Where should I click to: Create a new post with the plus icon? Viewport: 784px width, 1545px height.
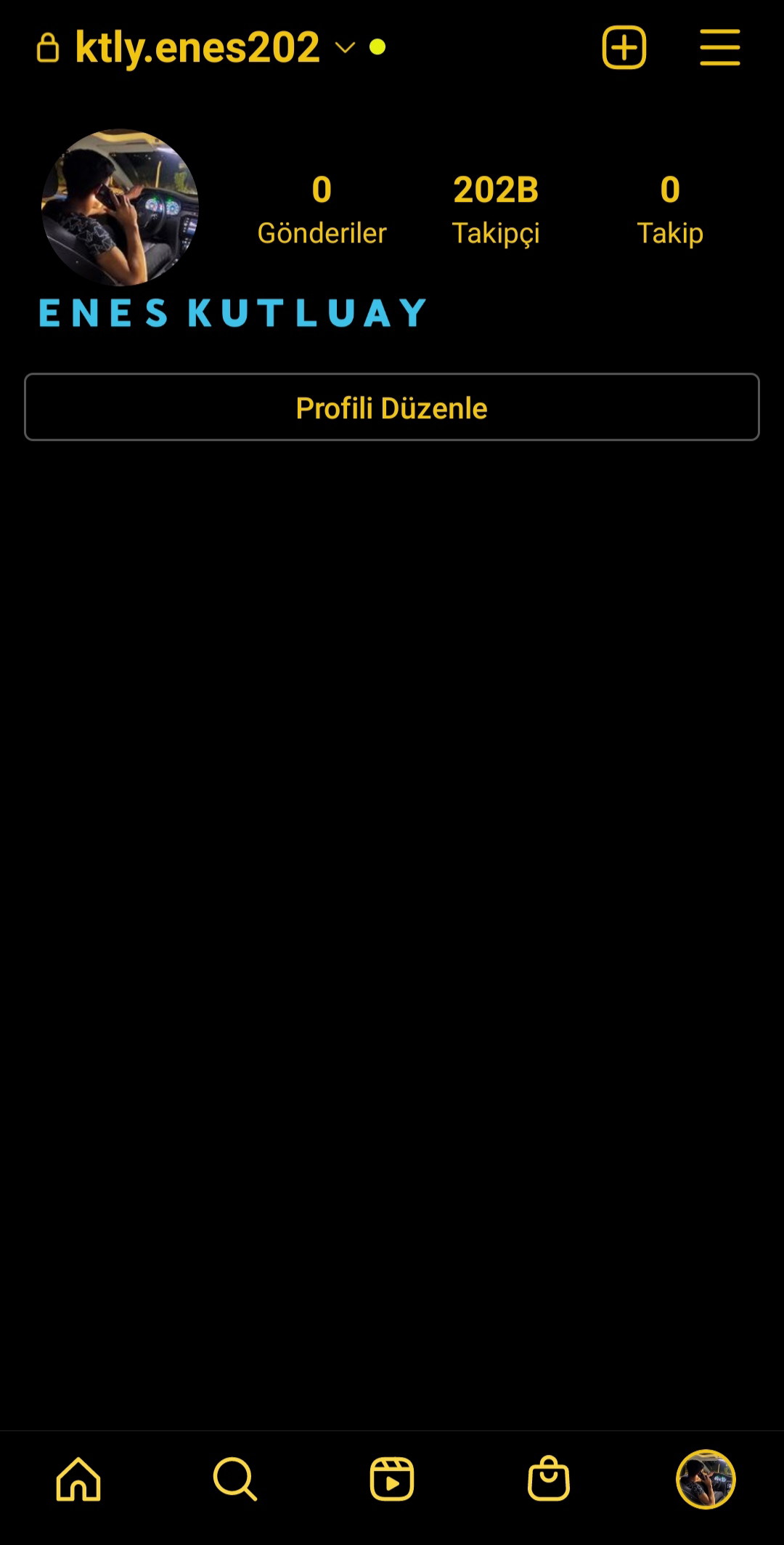[x=624, y=48]
